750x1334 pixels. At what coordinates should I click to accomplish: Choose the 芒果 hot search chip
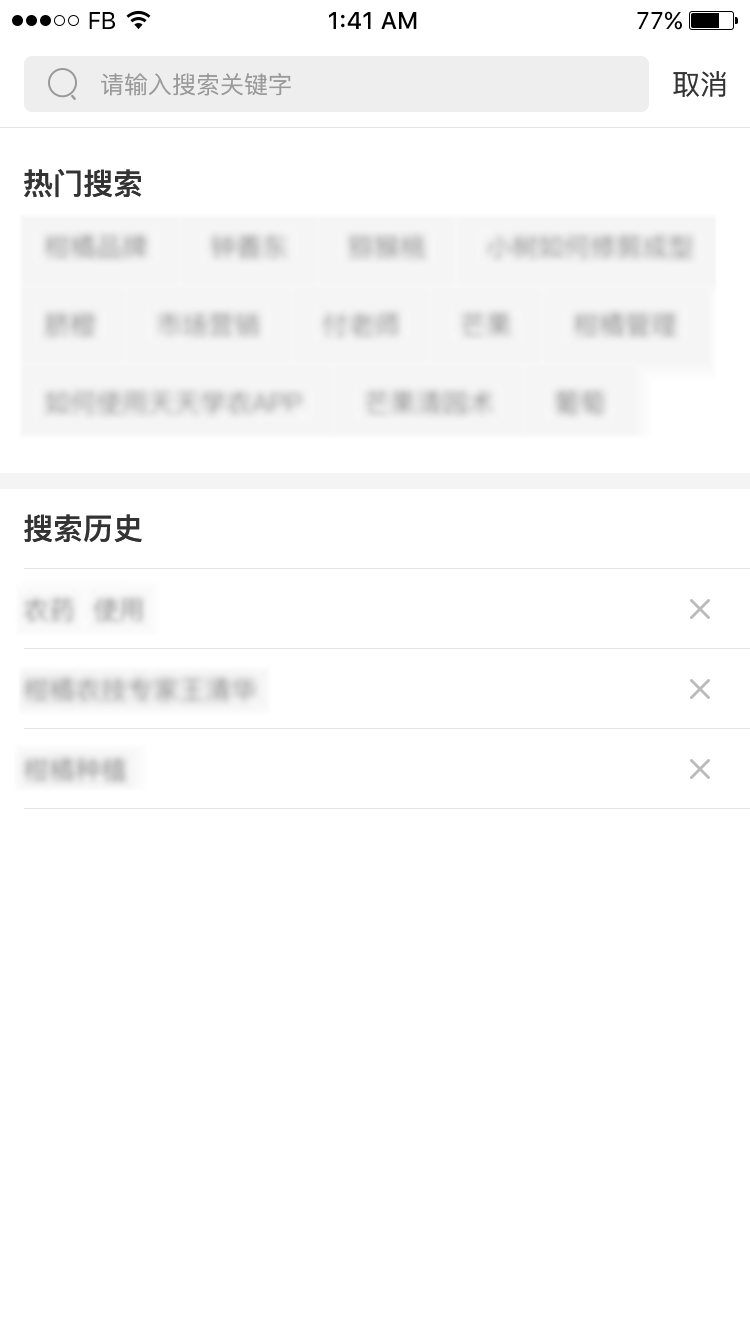point(486,325)
